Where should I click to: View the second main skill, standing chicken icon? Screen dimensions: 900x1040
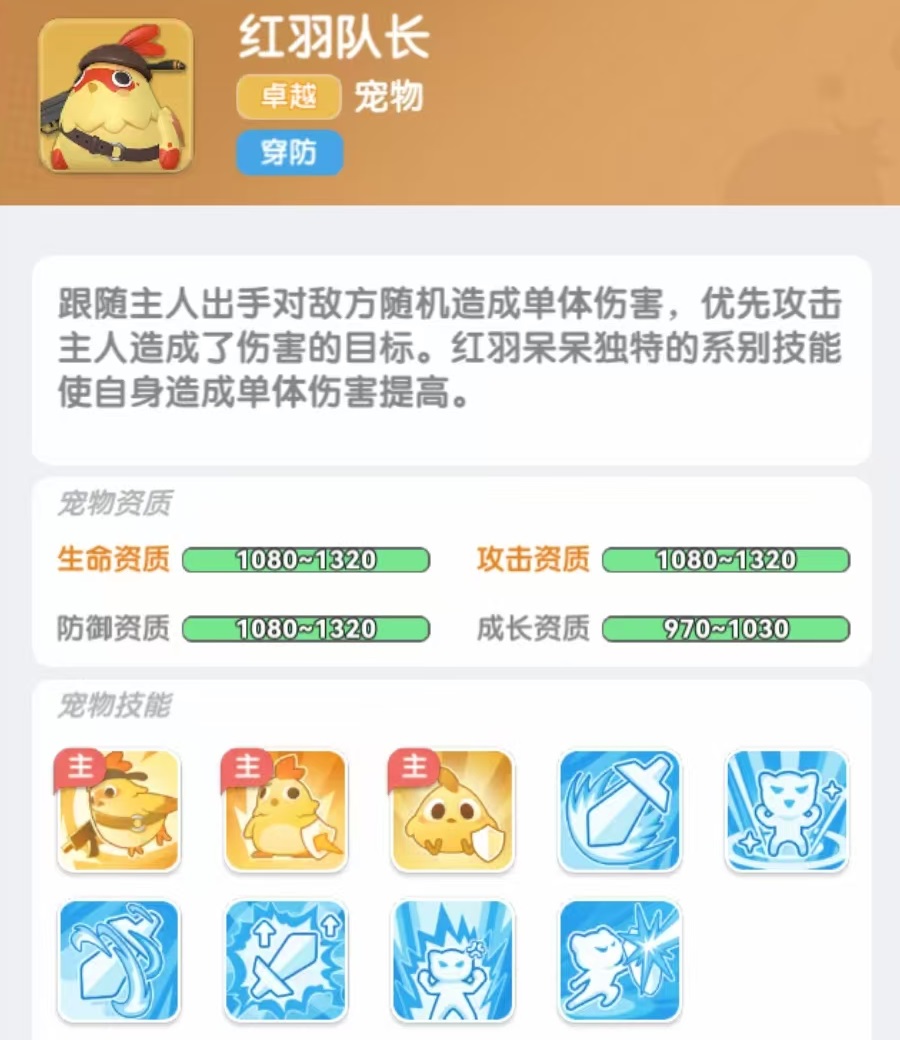285,810
